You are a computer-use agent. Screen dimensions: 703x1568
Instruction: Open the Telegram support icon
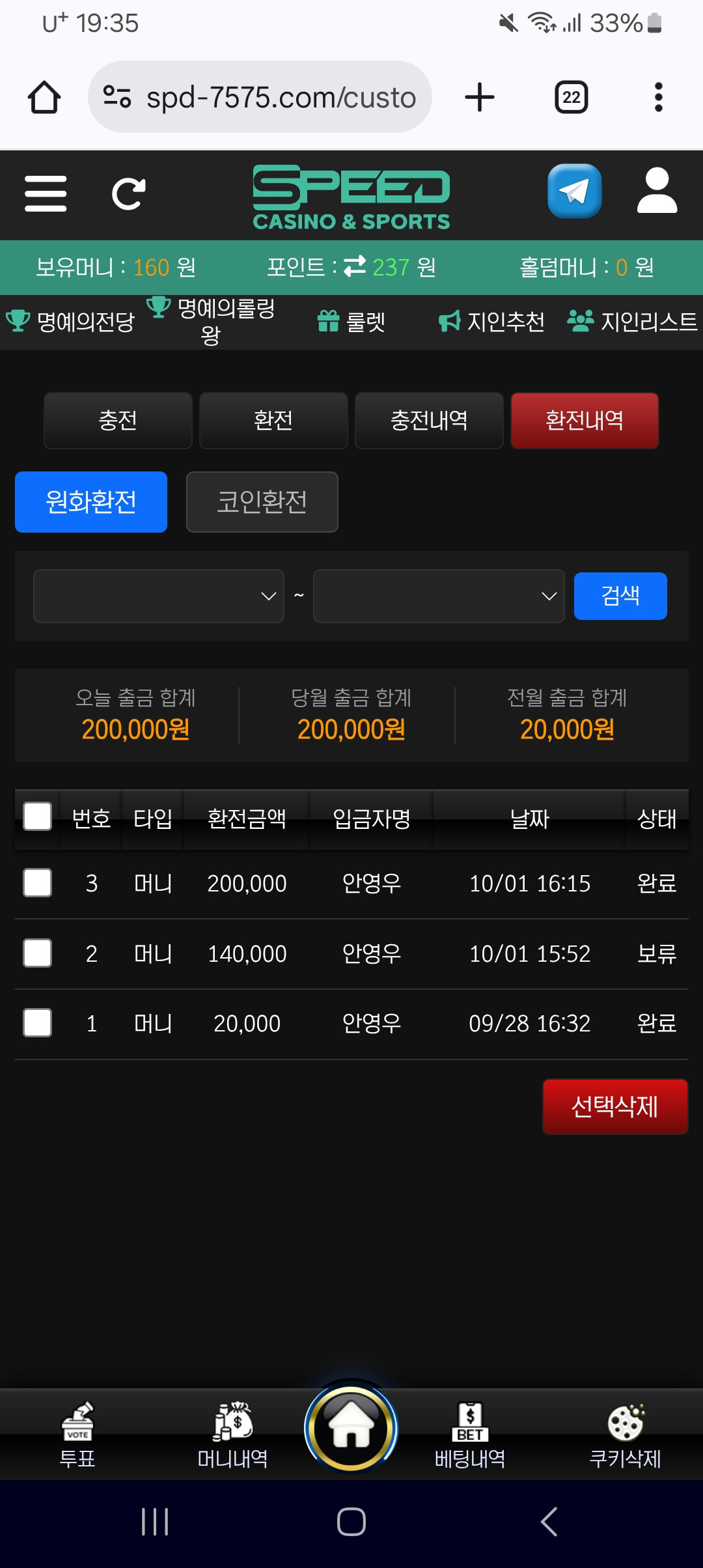tap(574, 191)
